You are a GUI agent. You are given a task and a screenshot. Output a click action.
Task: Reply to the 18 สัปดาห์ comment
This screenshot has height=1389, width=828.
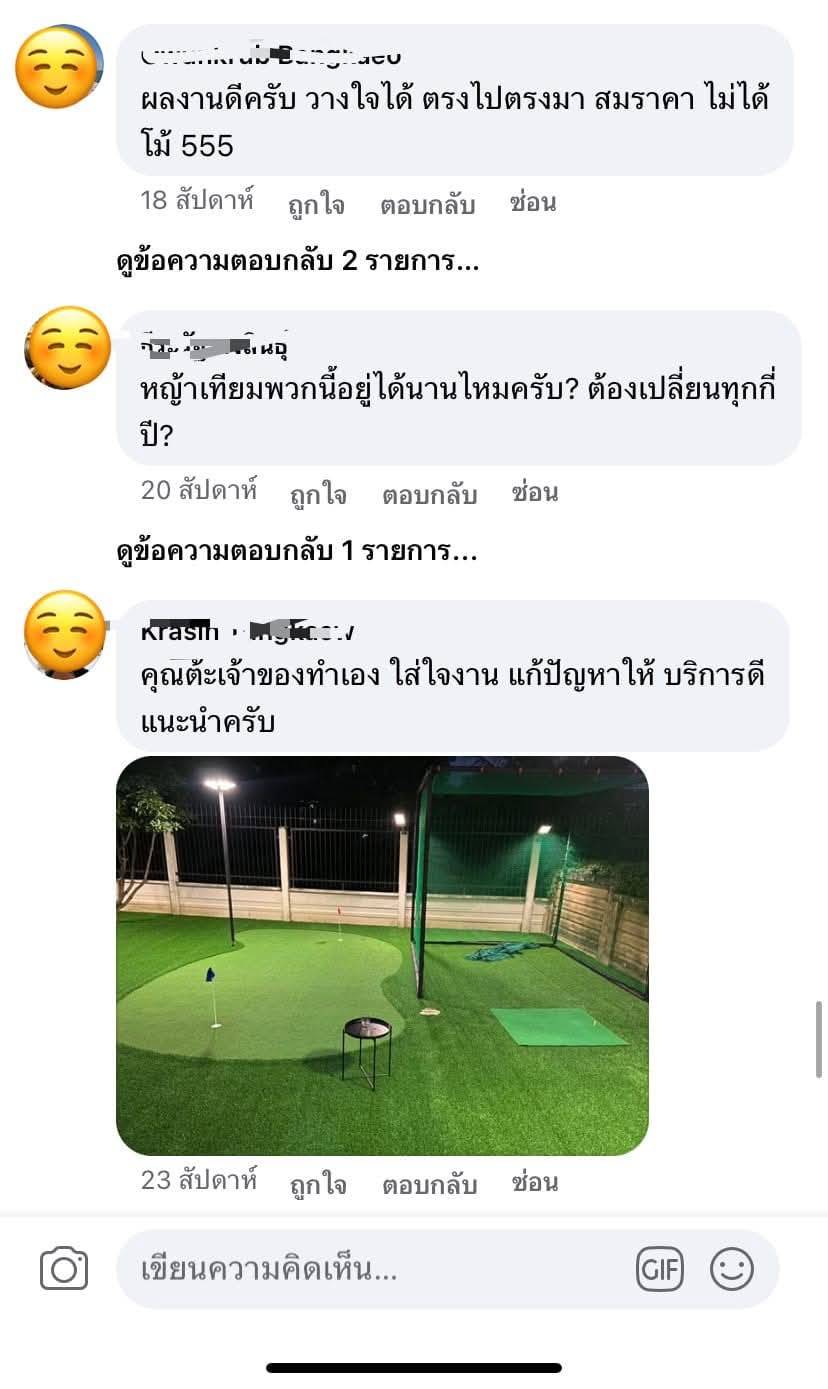click(x=427, y=205)
